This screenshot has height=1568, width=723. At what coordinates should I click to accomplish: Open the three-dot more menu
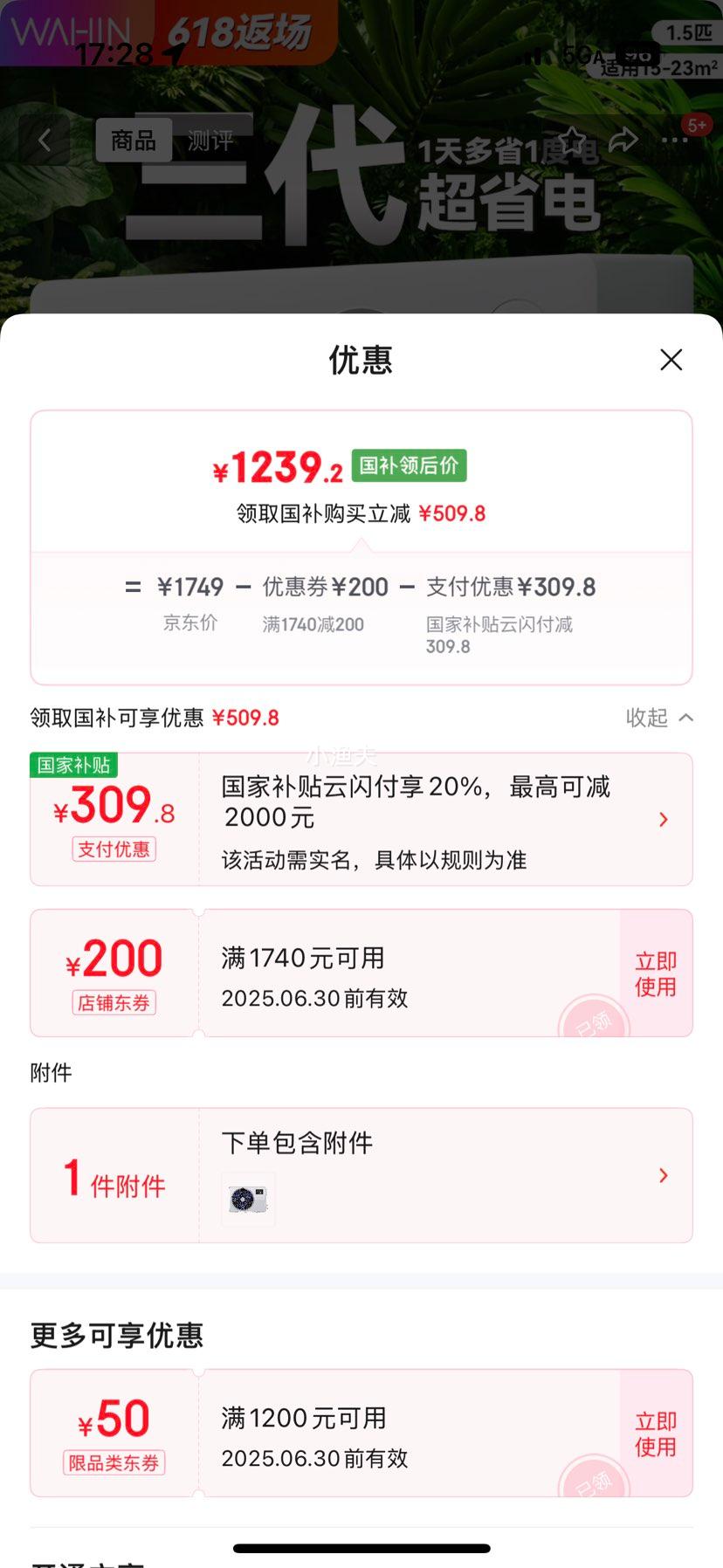[675, 140]
